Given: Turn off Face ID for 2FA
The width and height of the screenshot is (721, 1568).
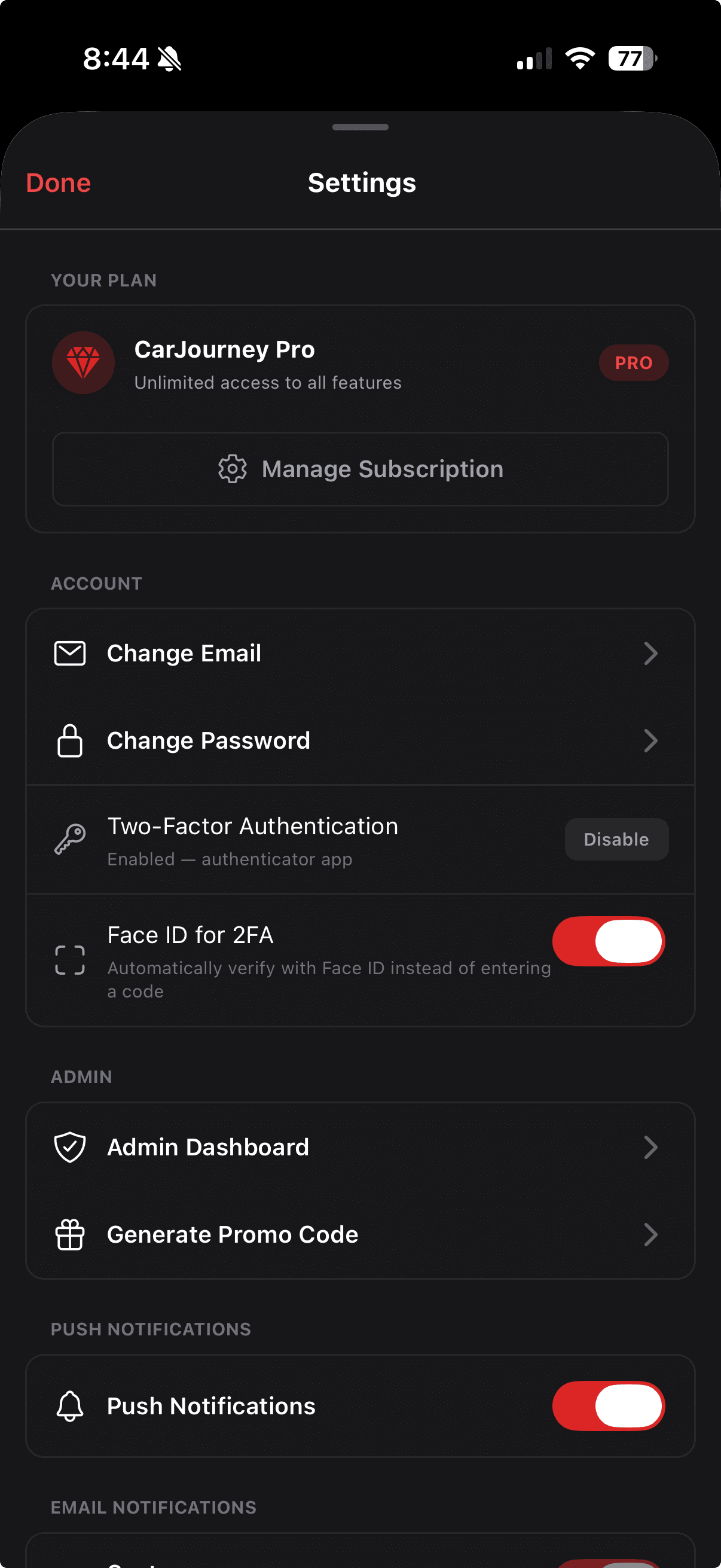Looking at the screenshot, I should pyautogui.click(x=609, y=941).
